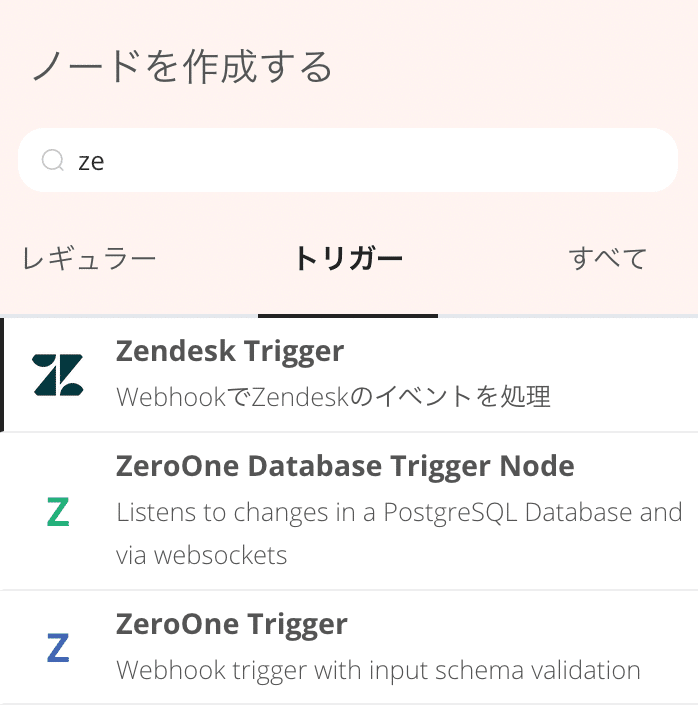Select the ZeroOne Trigger webhook node
The width and height of the screenshot is (698, 712).
coord(350,646)
